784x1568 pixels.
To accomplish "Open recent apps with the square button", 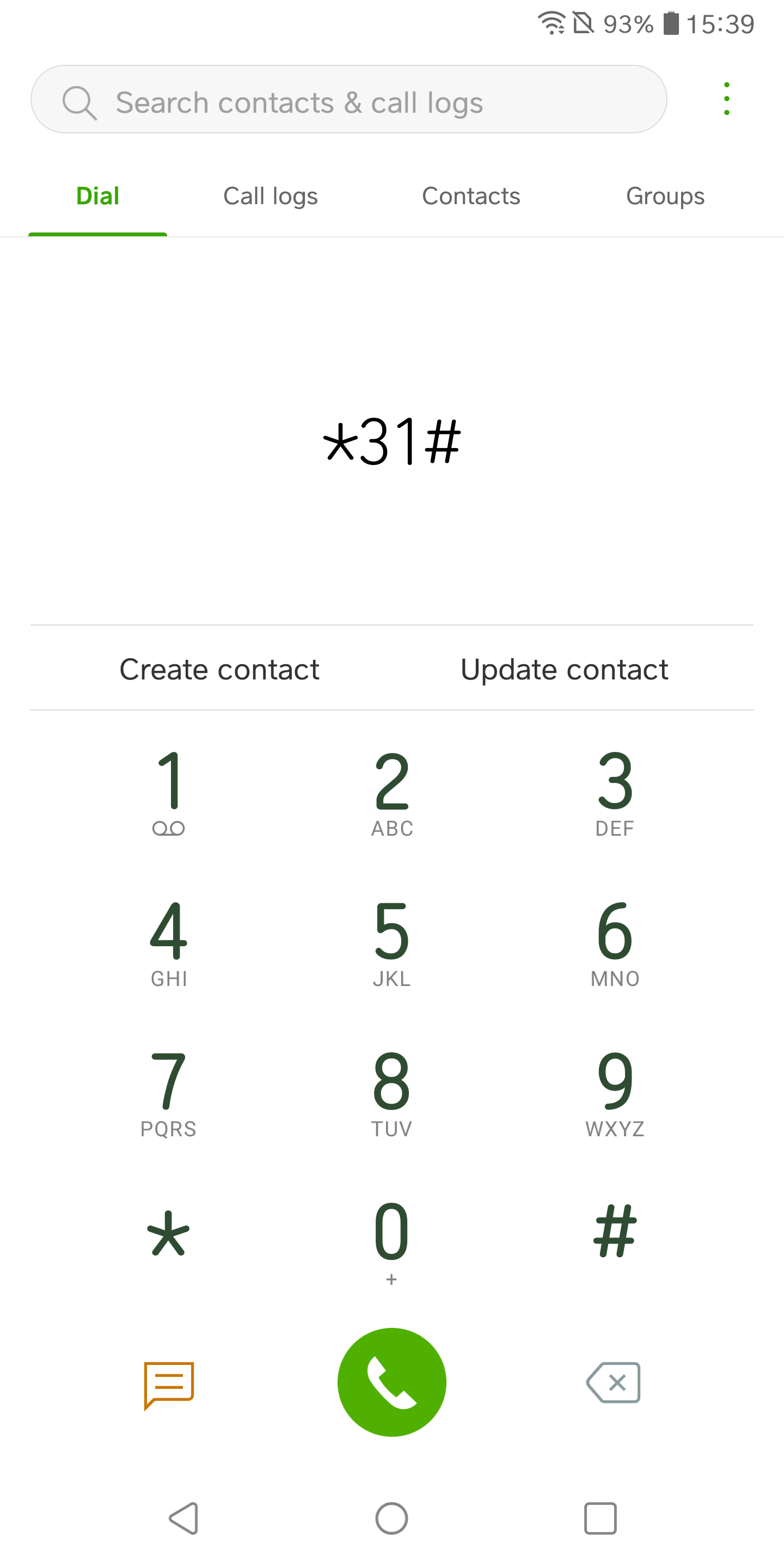I will [x=599, y=1518].
